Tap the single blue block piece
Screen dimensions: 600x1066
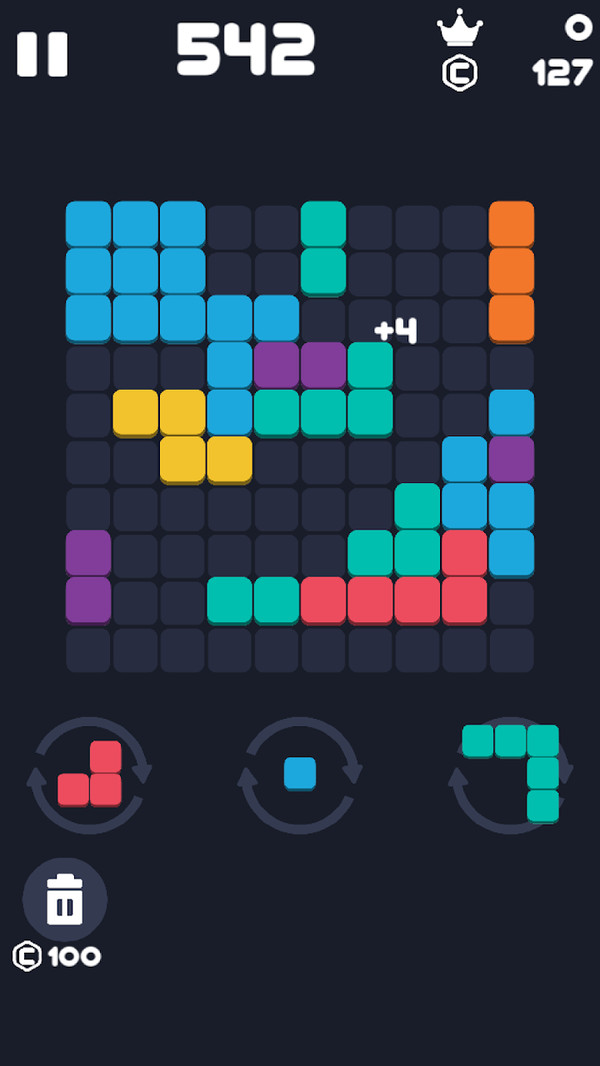[x=300, y=774]
